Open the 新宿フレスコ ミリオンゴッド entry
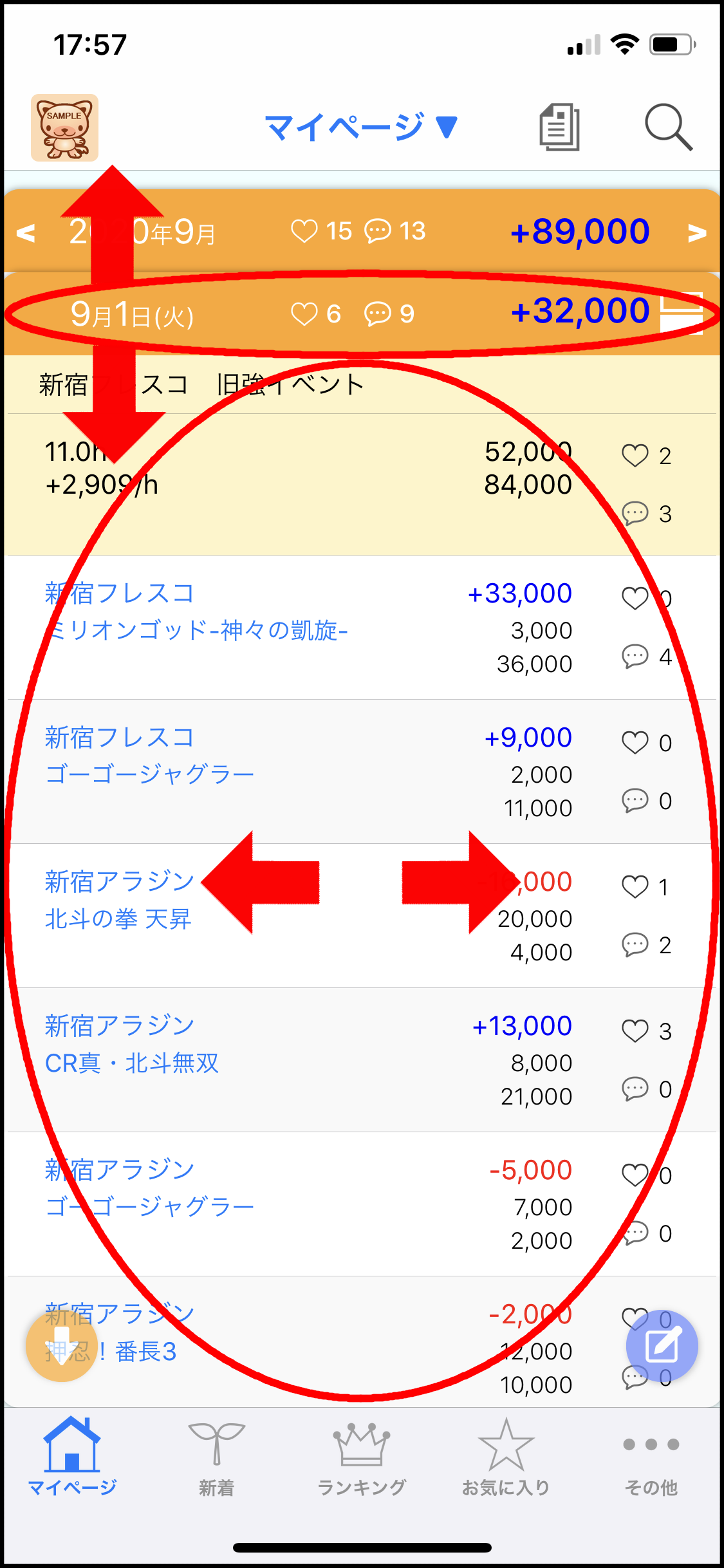This screenshot has height=1568, width=724. [362, 628]
